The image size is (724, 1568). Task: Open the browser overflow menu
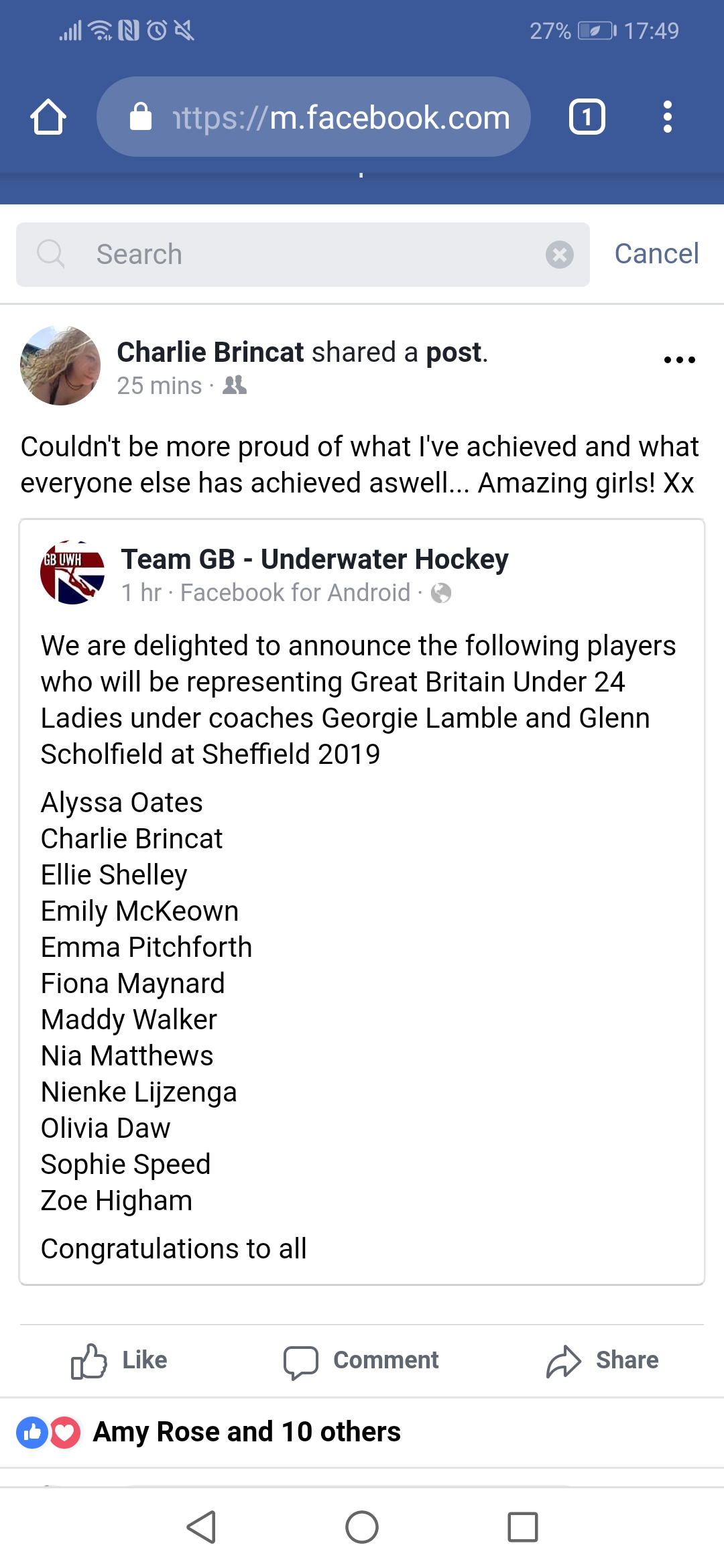point(667,117)
